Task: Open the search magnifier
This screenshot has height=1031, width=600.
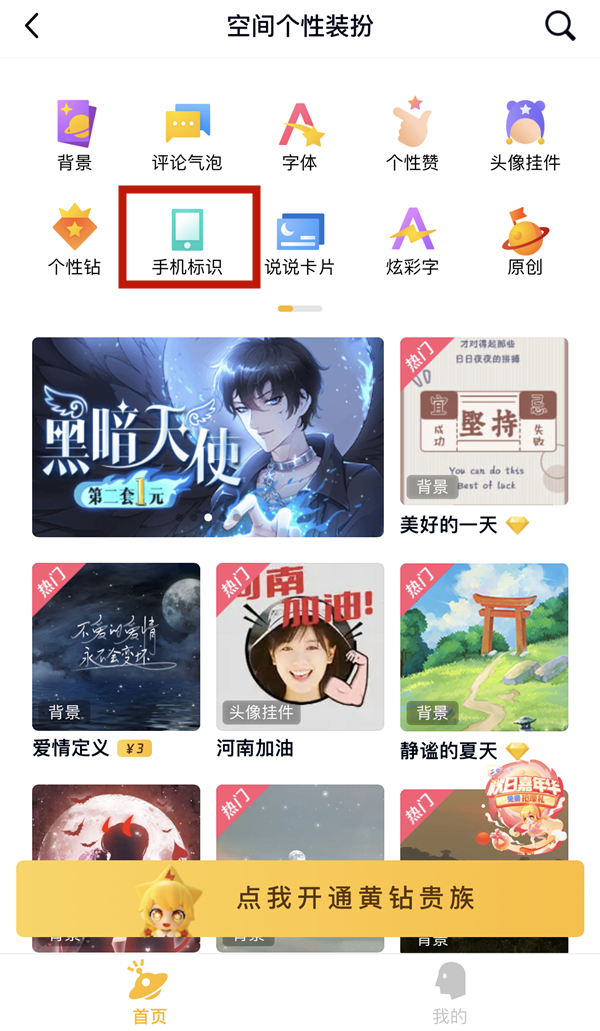Action: click(x=560, y=26)
